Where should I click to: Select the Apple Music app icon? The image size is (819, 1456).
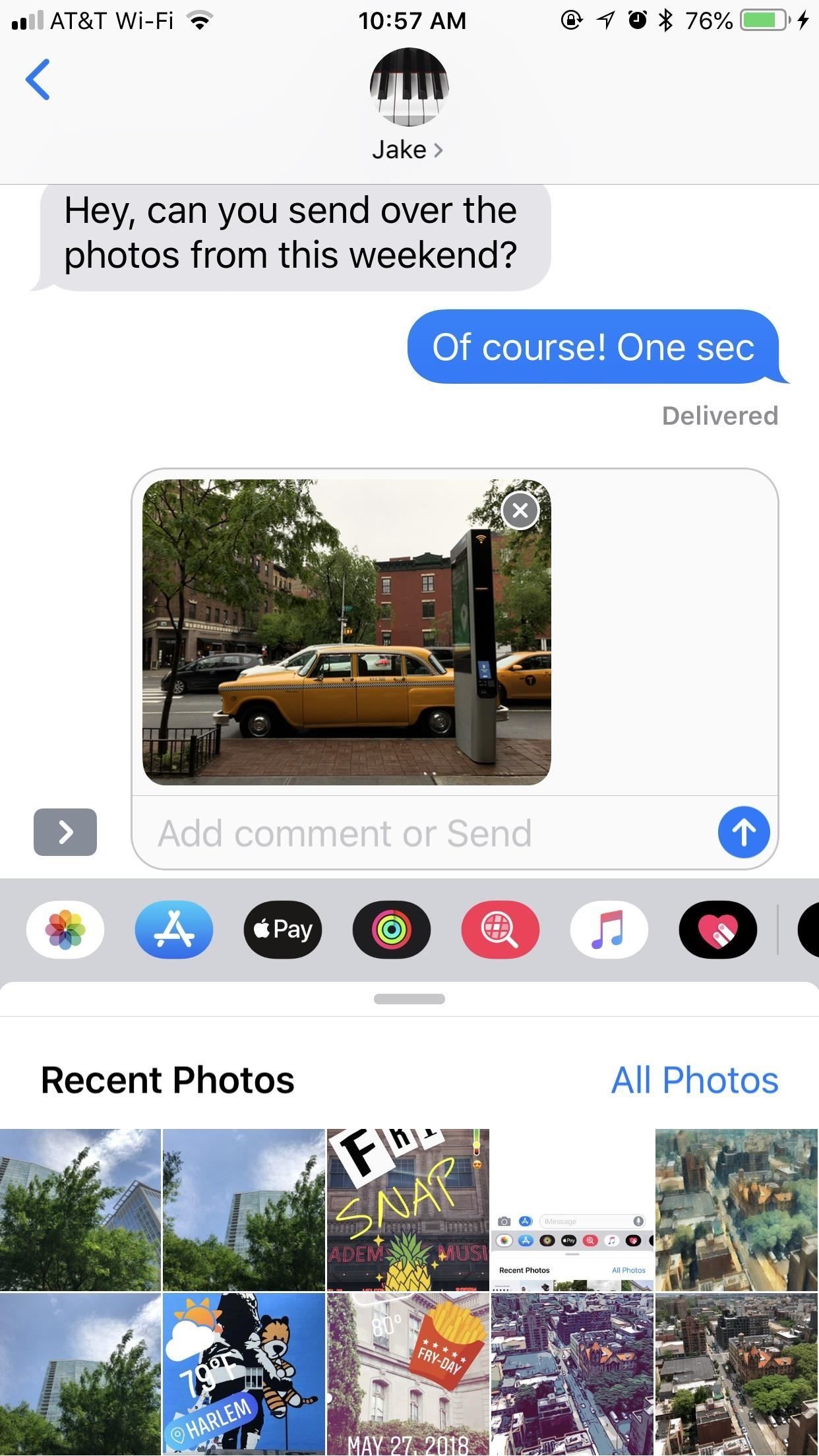(x=609, y=929)
